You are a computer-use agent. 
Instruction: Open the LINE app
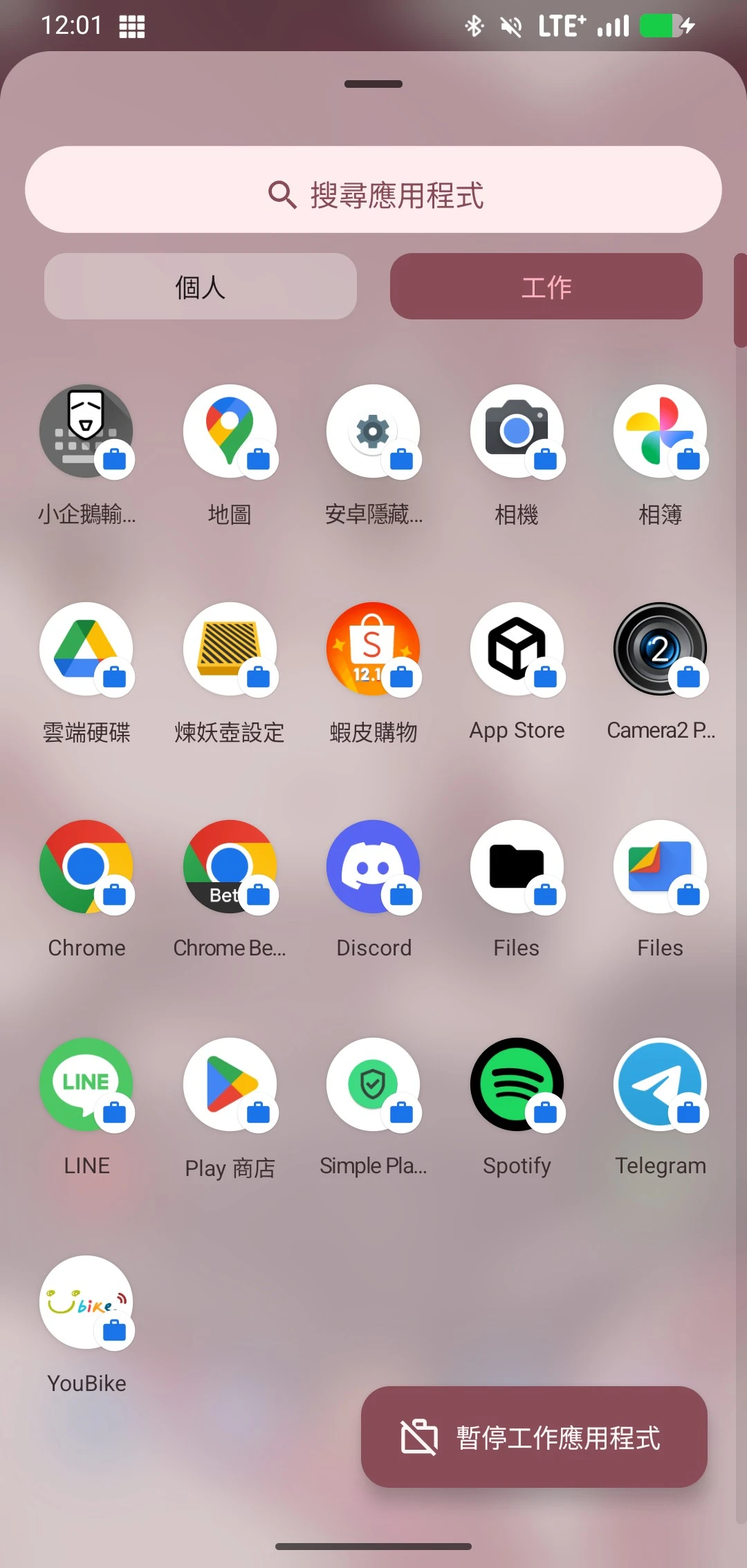click(x=86, y=1085)
